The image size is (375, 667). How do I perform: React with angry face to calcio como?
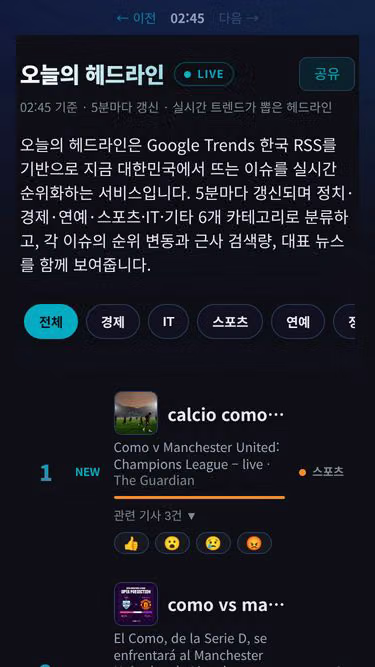[254, 543]
